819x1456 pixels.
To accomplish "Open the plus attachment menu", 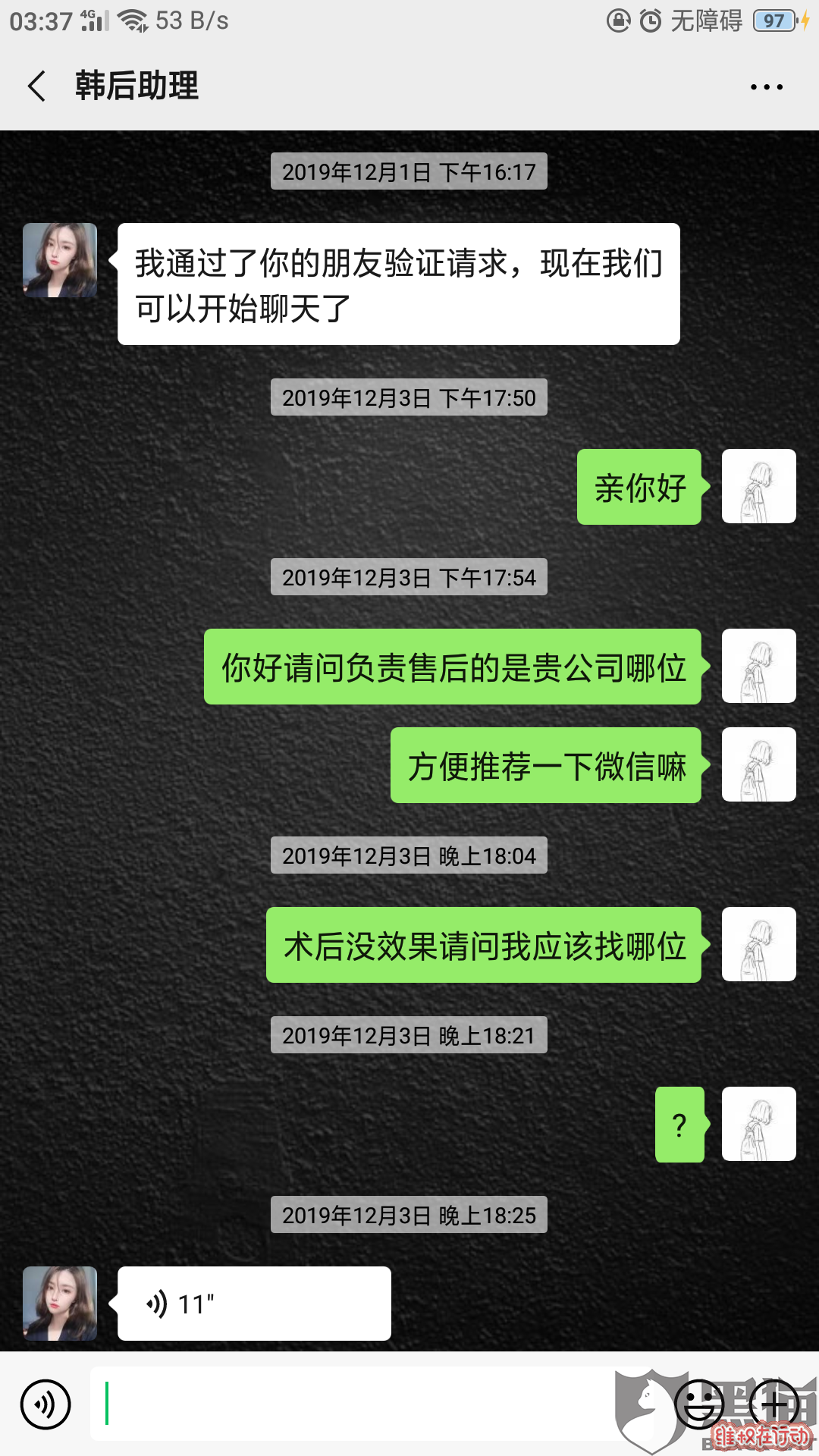I will click(774, 1404).
